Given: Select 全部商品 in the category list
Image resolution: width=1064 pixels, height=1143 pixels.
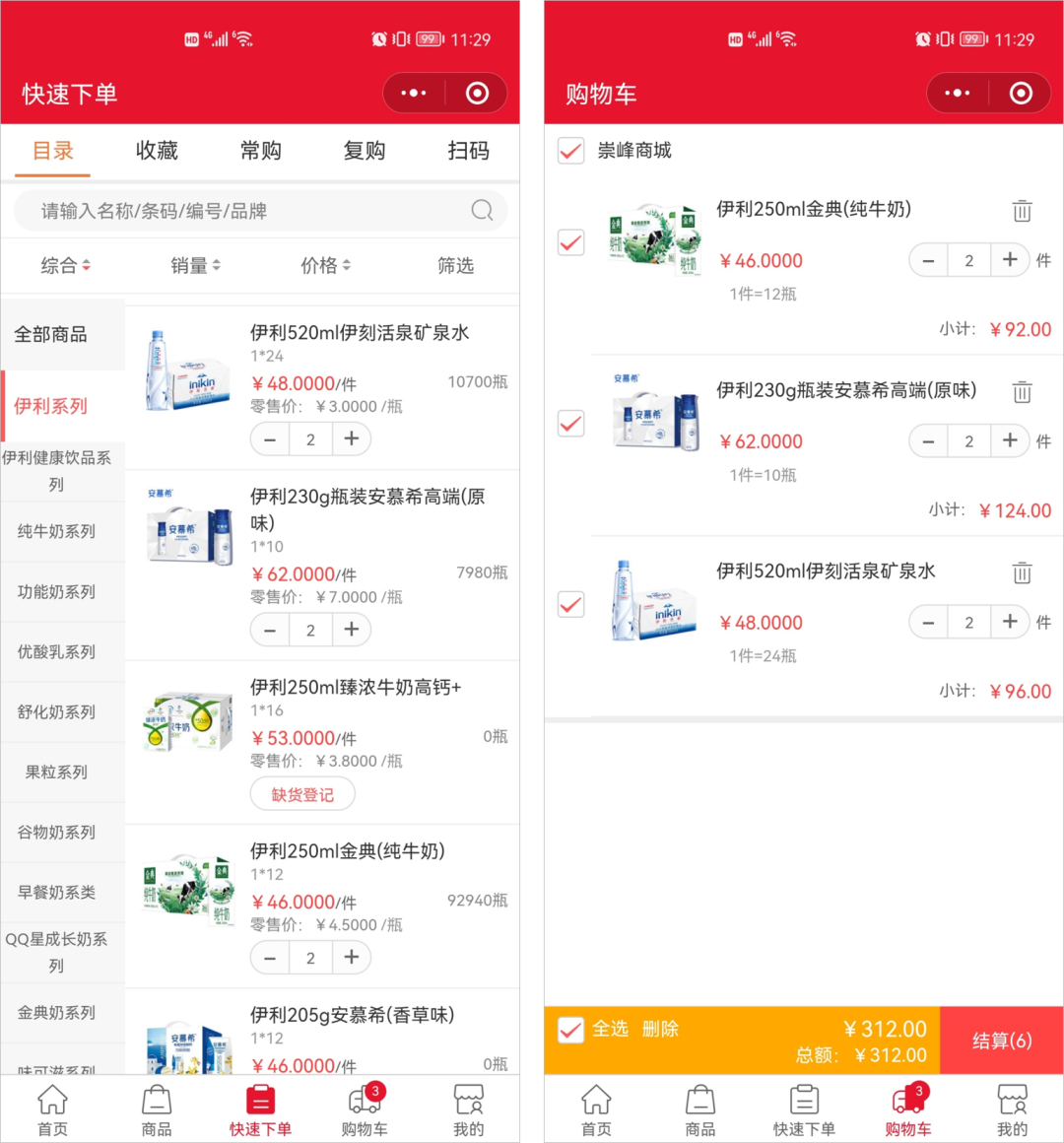Looking at the screenshot, I should coord(51,335).
